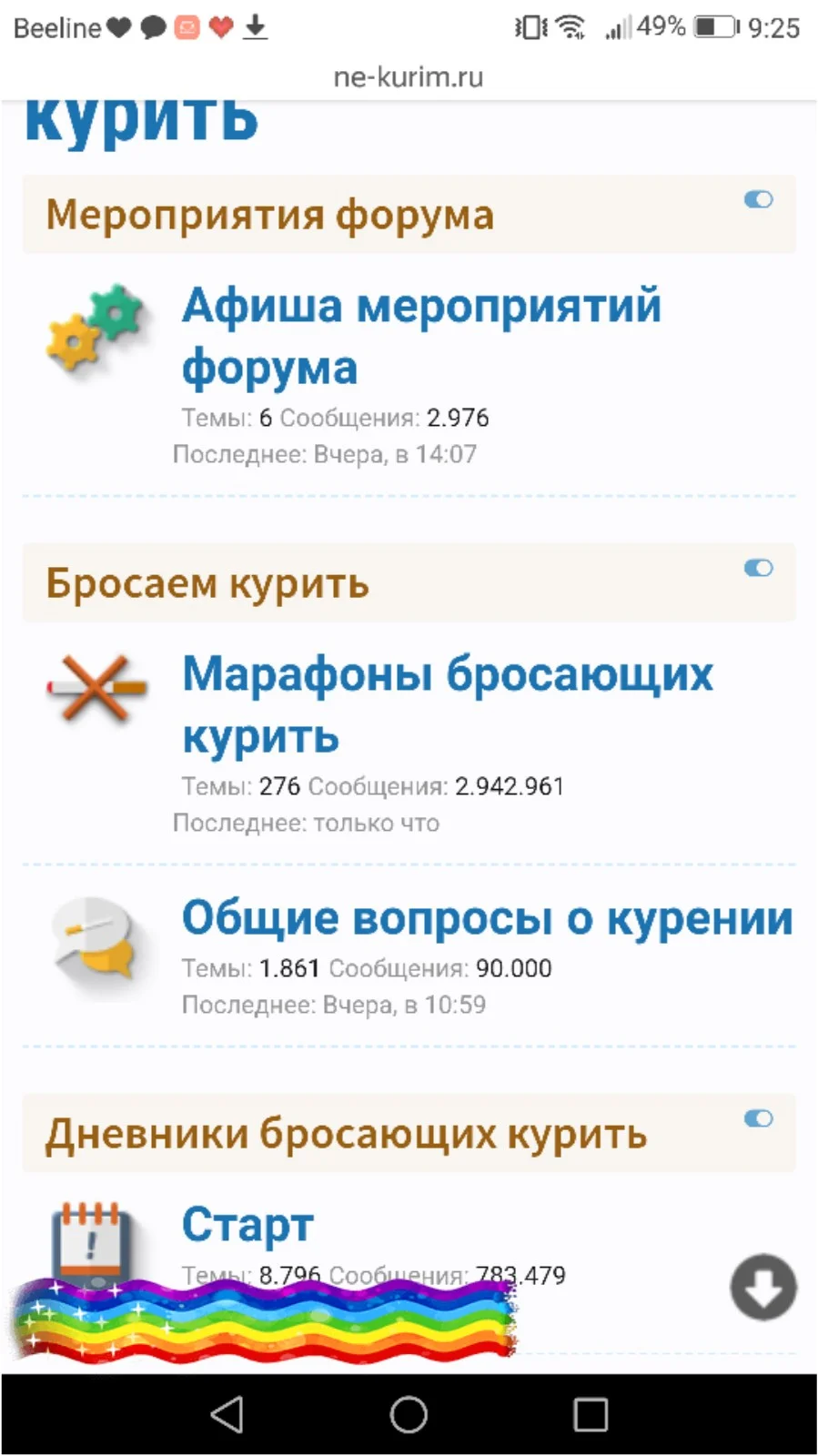This screenshot has height=1456, width=818.
Task: Open the Старт diary section
Action: [x=247, y=1224]
